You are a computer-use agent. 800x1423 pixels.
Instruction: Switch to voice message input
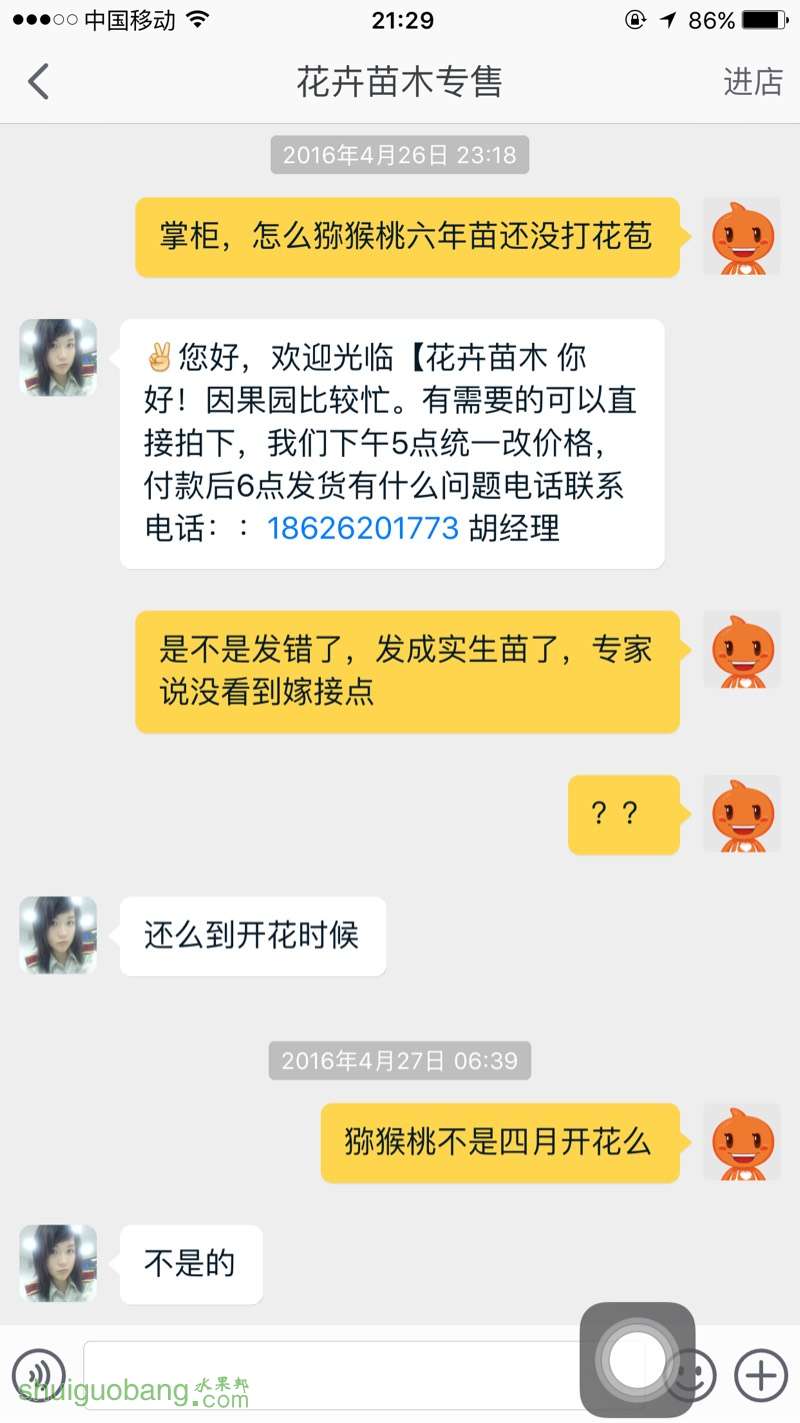(x=39, y=1375)
